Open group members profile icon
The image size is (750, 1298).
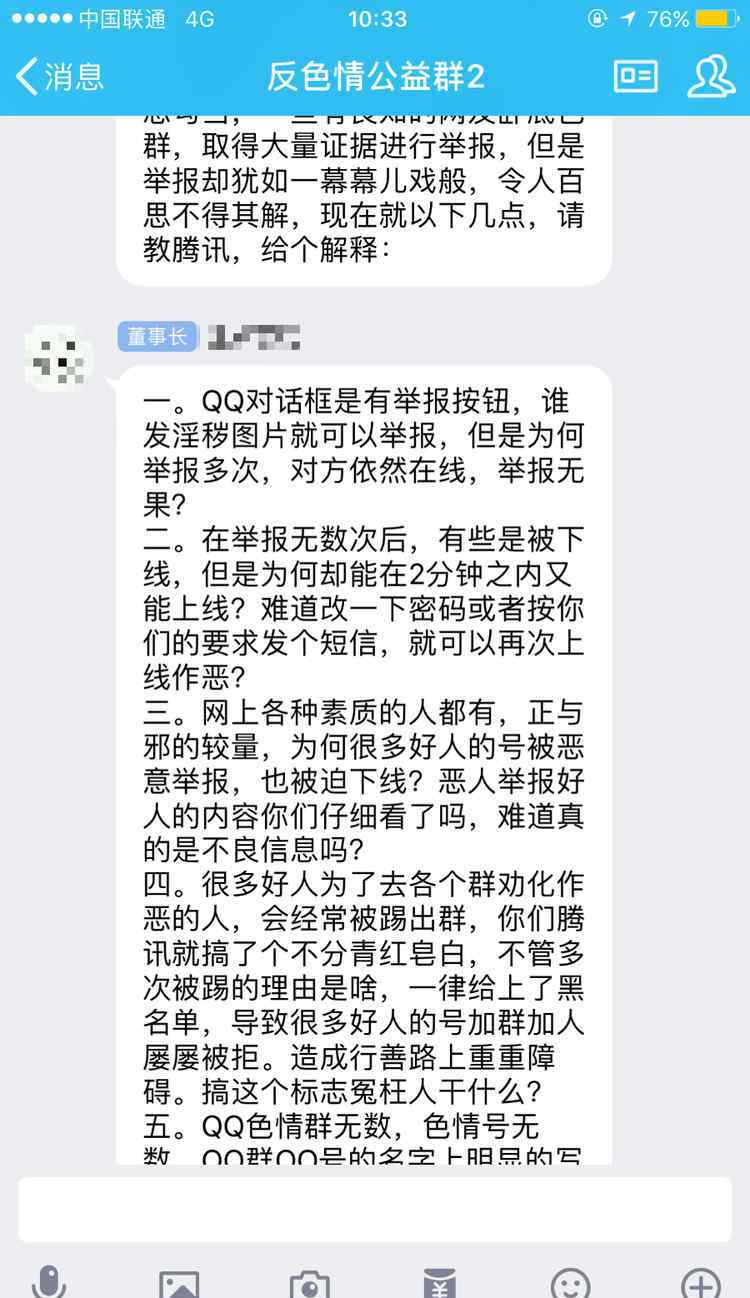[x=711, y=76]
